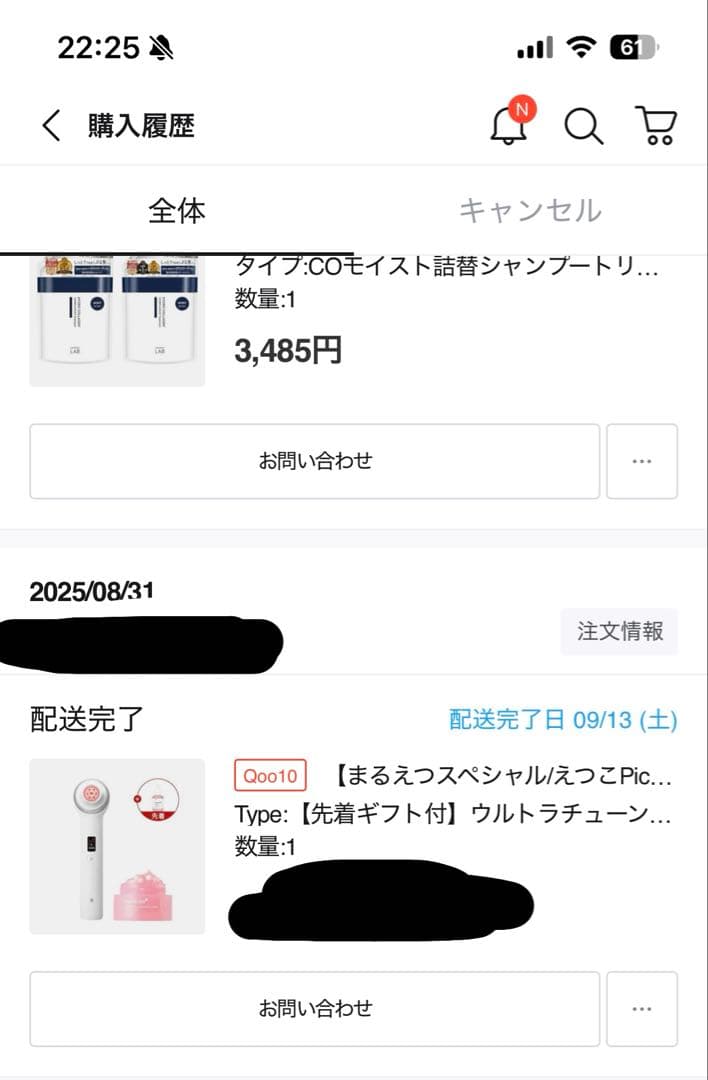The image size is (708, 1080).
Task: Tap お問い合わせ for the 3,485円 shampoo order
Action: point(315,461)
